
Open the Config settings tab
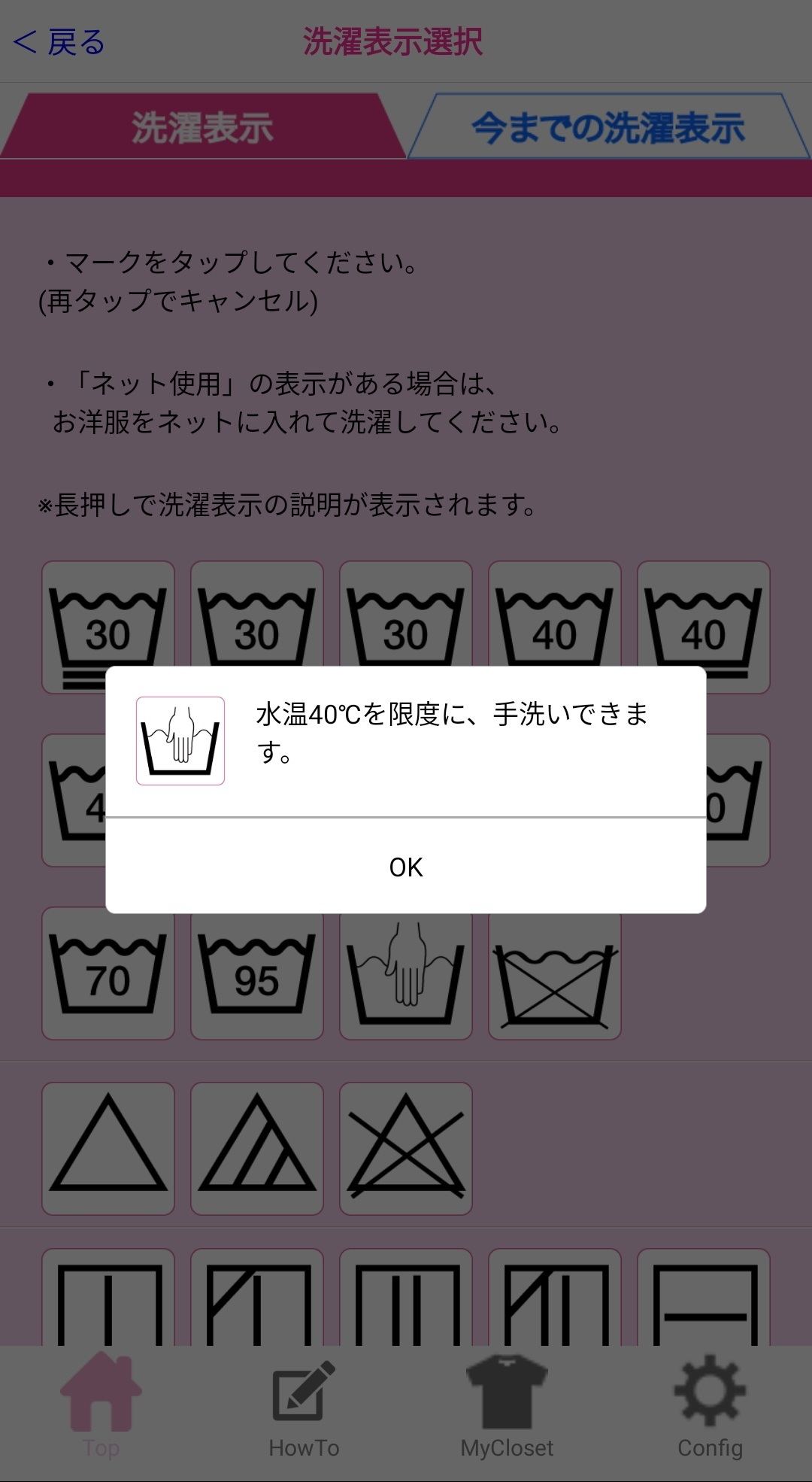710,1405
